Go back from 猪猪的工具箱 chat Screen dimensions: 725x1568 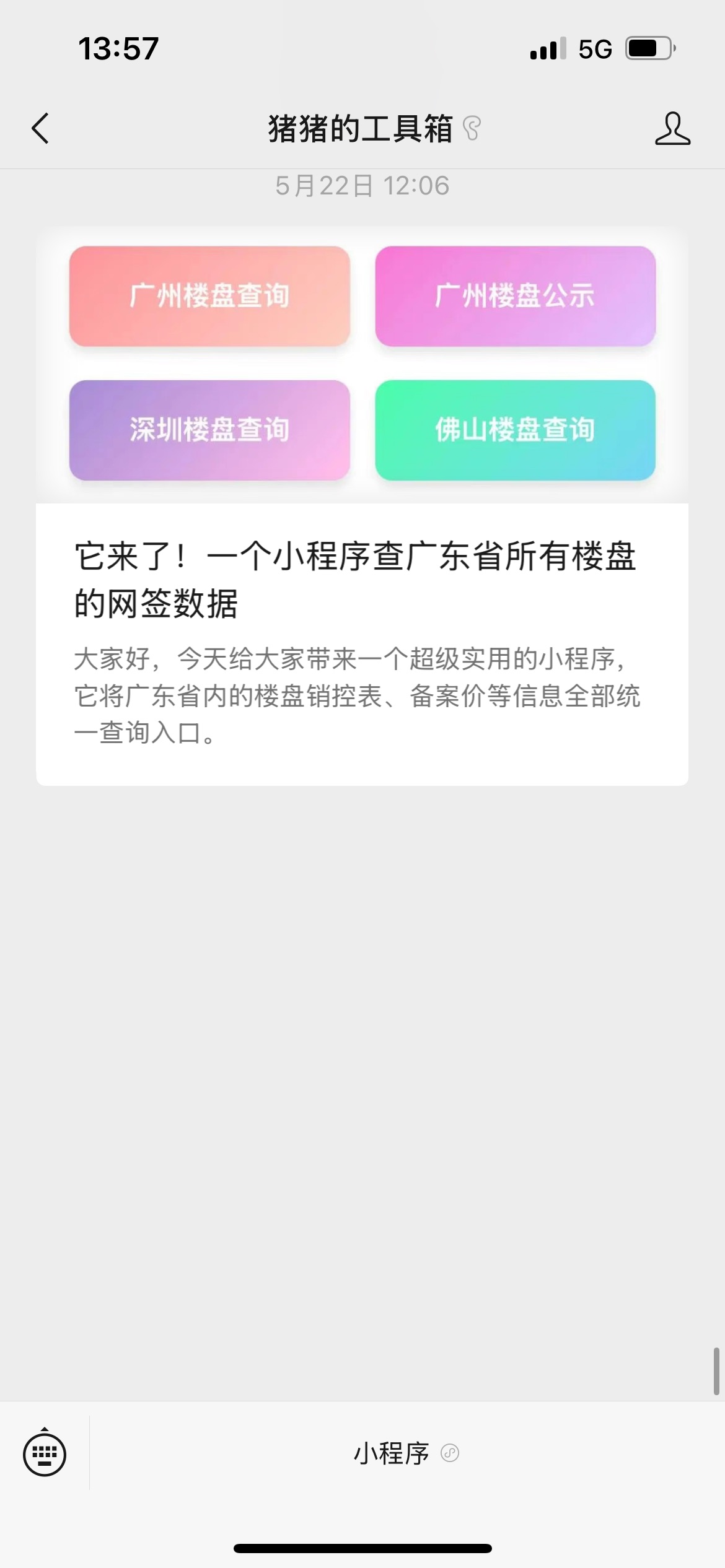point(41,129)
